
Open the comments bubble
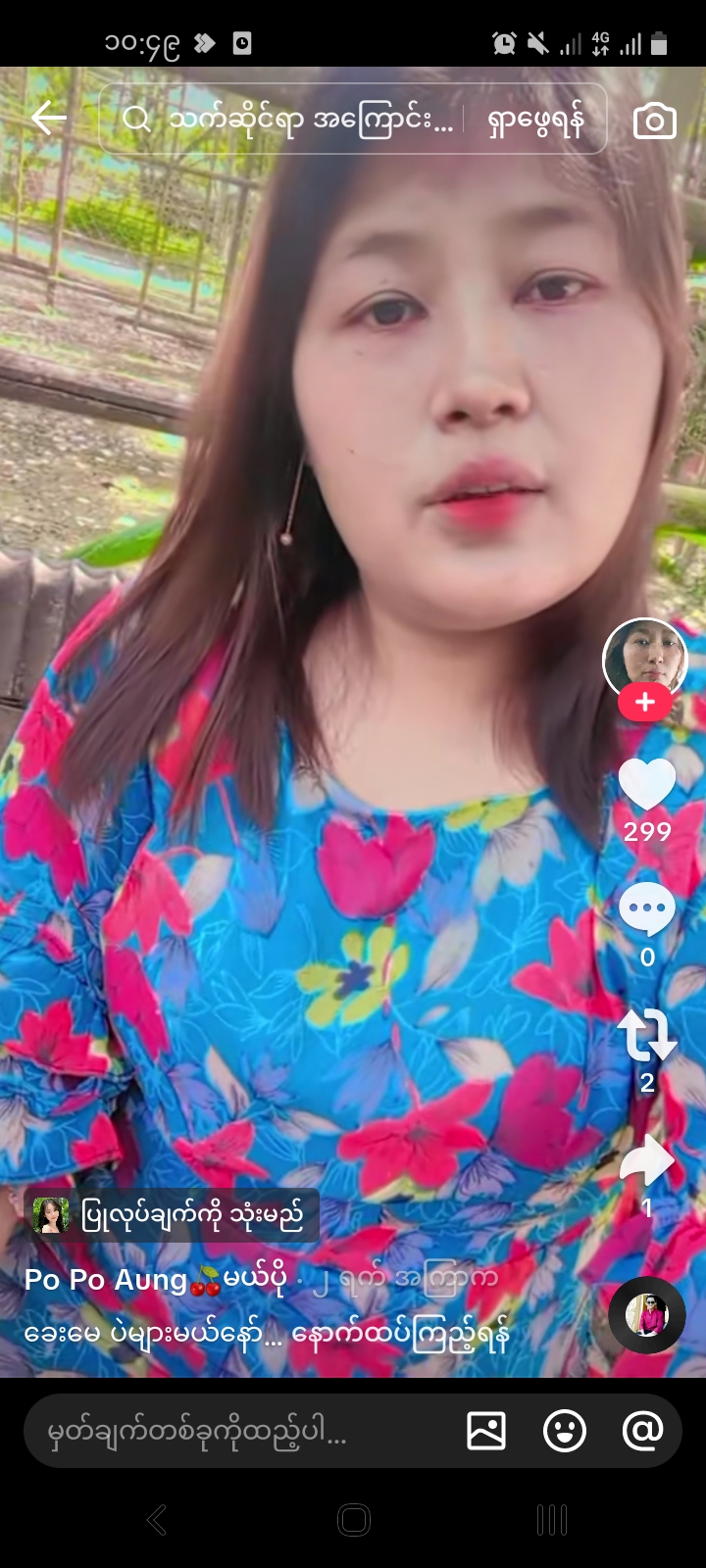(x=646, y=911)
